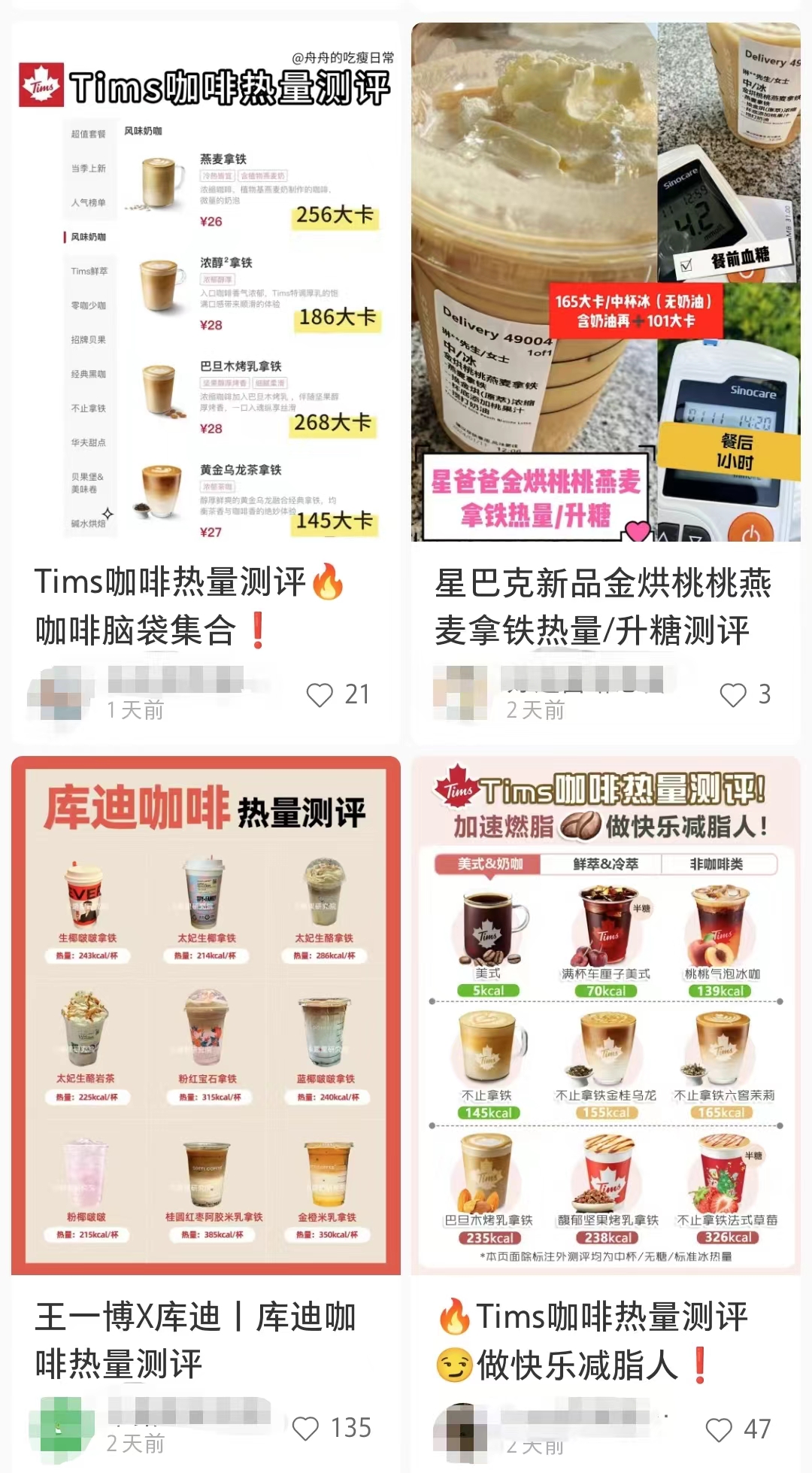Open the 星巴克新品金烘桃桃燕麦拿铁 post image
The height and width of the screenshot is (1473, 812).
pos(605,282)
